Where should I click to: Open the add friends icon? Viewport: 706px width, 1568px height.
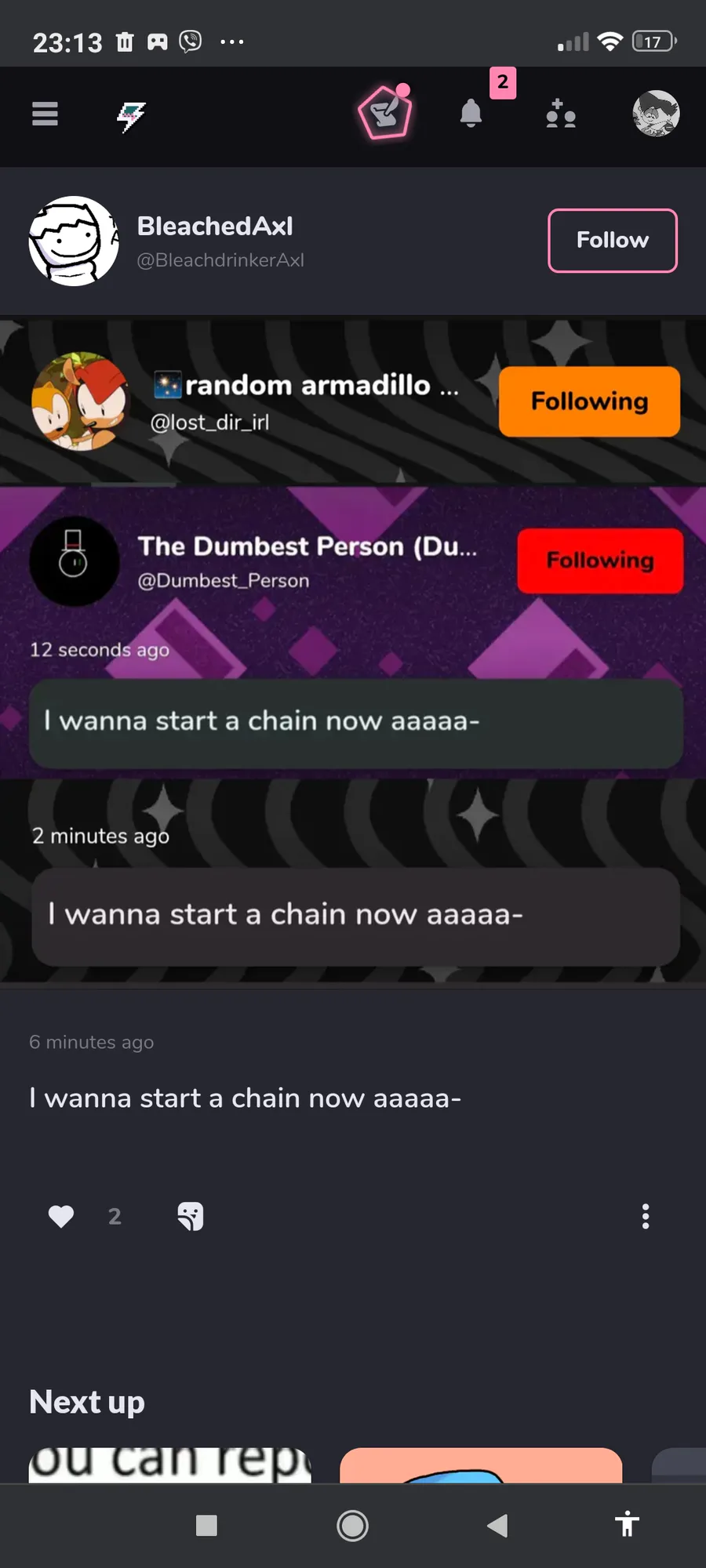coord(560,114)
